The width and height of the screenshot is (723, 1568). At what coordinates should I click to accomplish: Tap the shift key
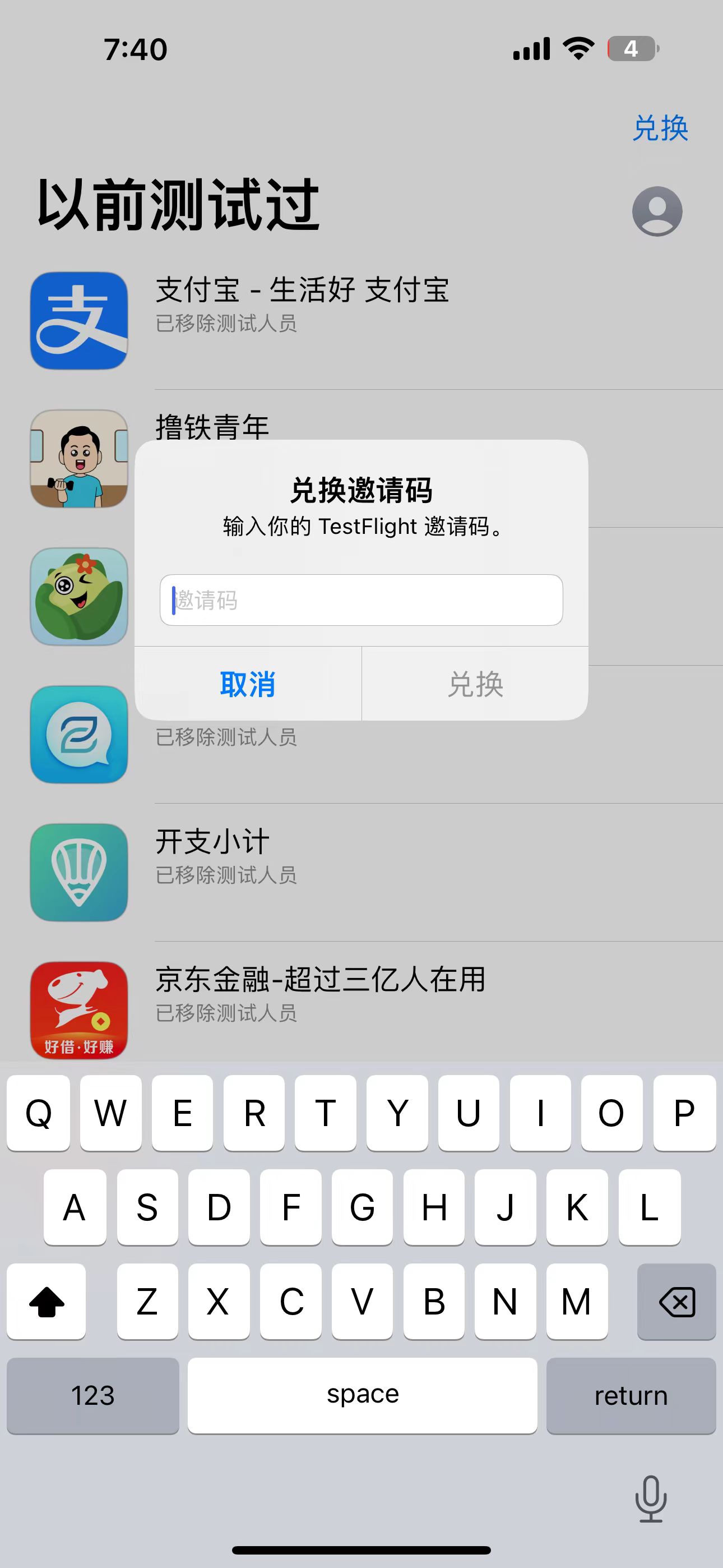pos(47,1303)
